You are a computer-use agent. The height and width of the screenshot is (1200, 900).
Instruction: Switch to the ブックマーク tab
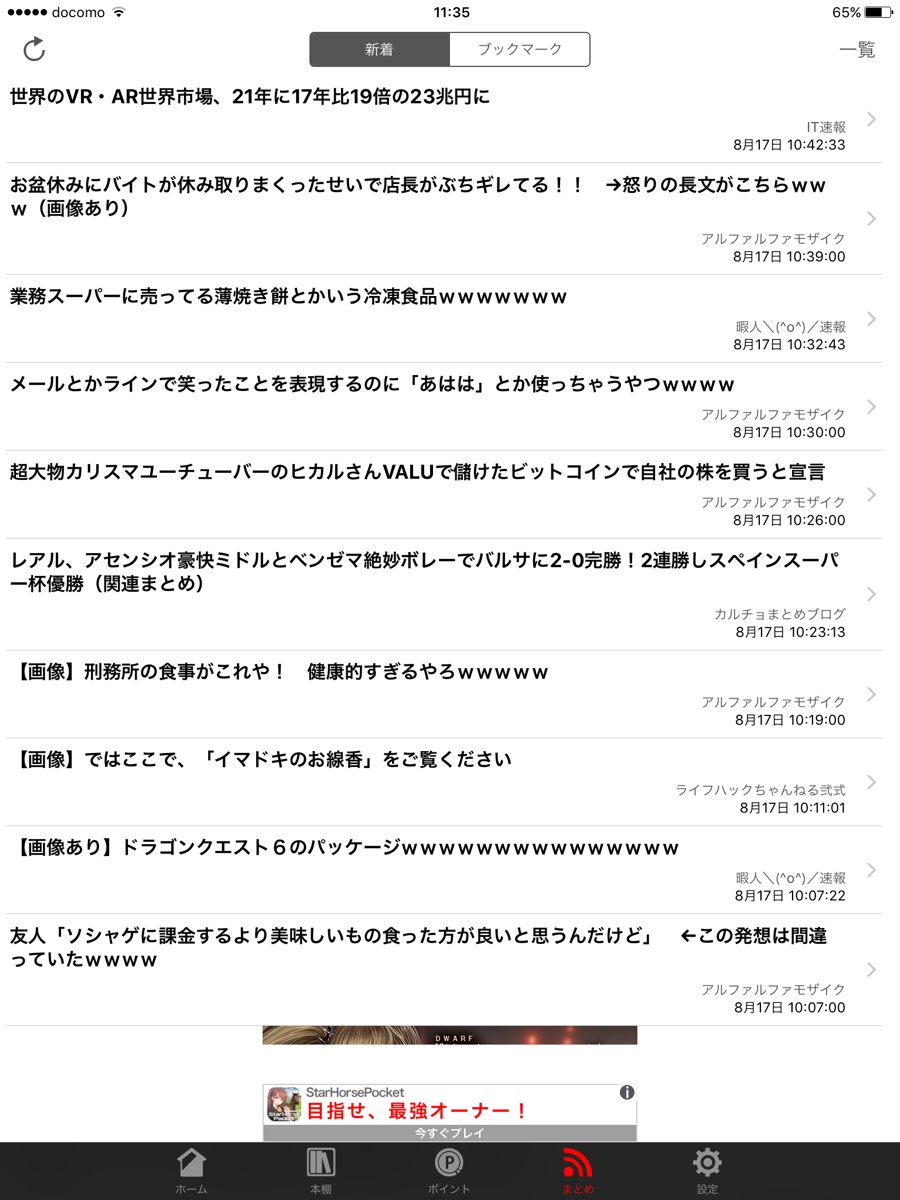519,49
